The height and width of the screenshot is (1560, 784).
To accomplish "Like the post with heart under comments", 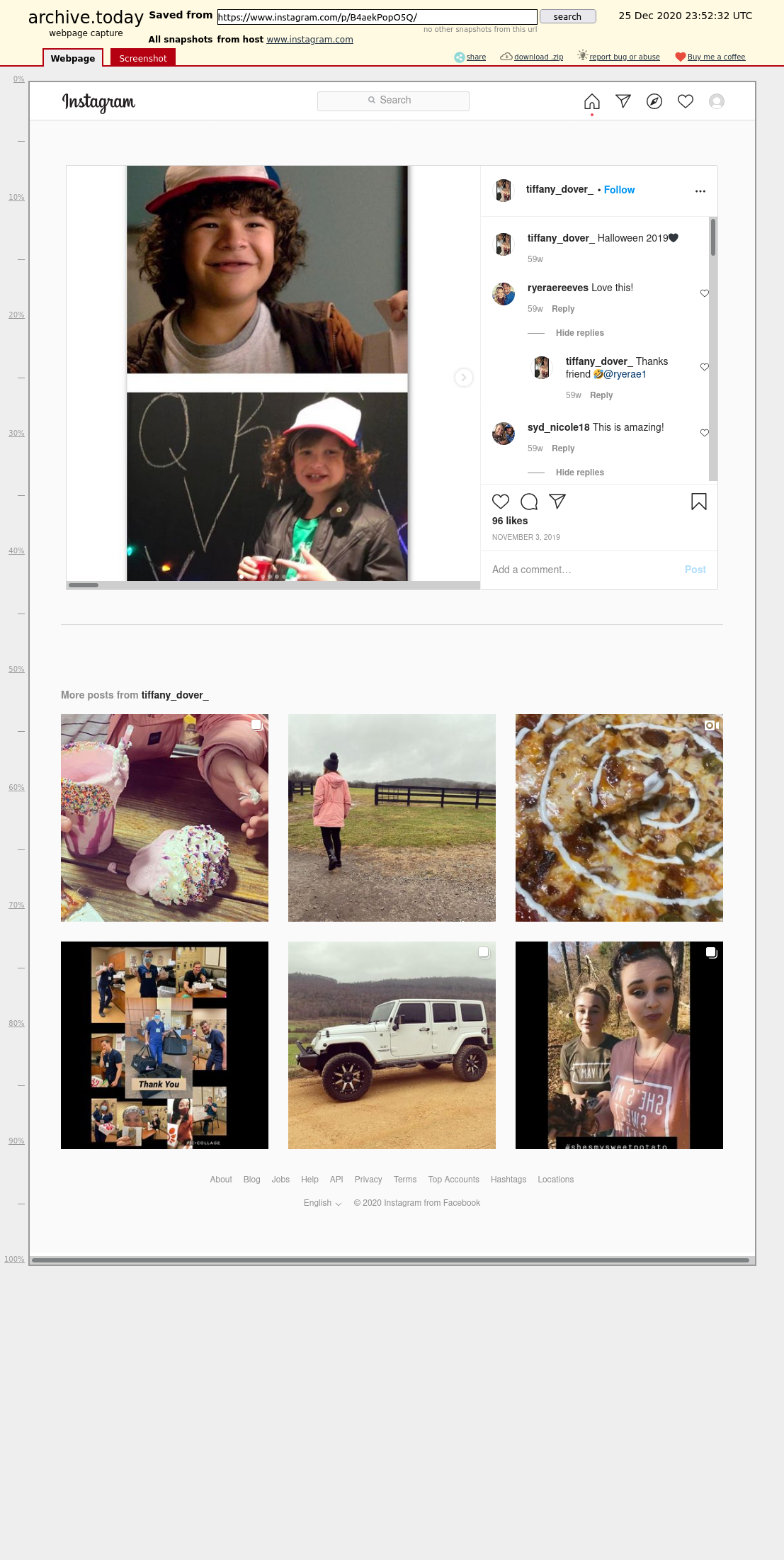I will coord(501,502).
